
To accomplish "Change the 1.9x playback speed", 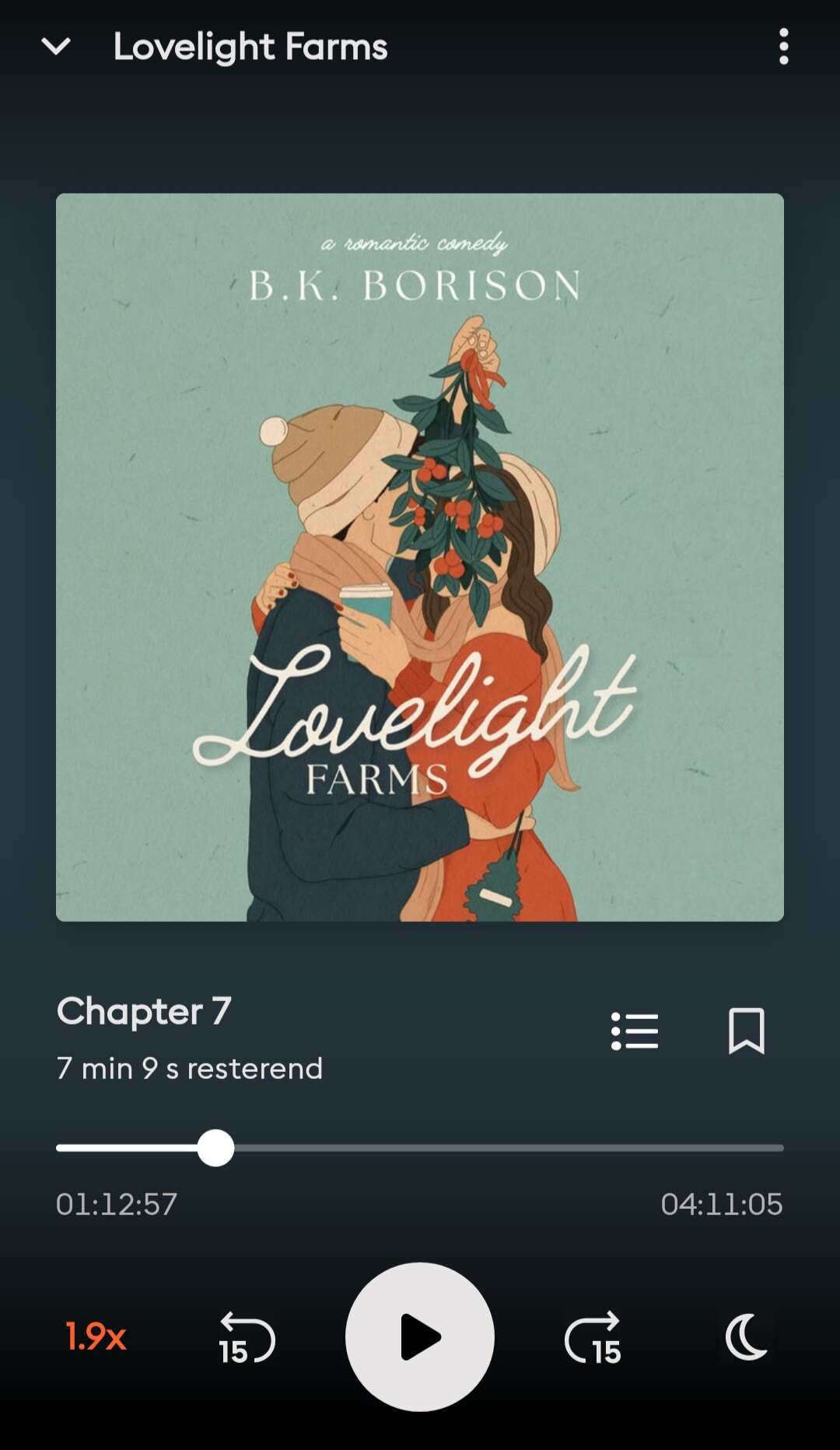I will coord(96,1337).
